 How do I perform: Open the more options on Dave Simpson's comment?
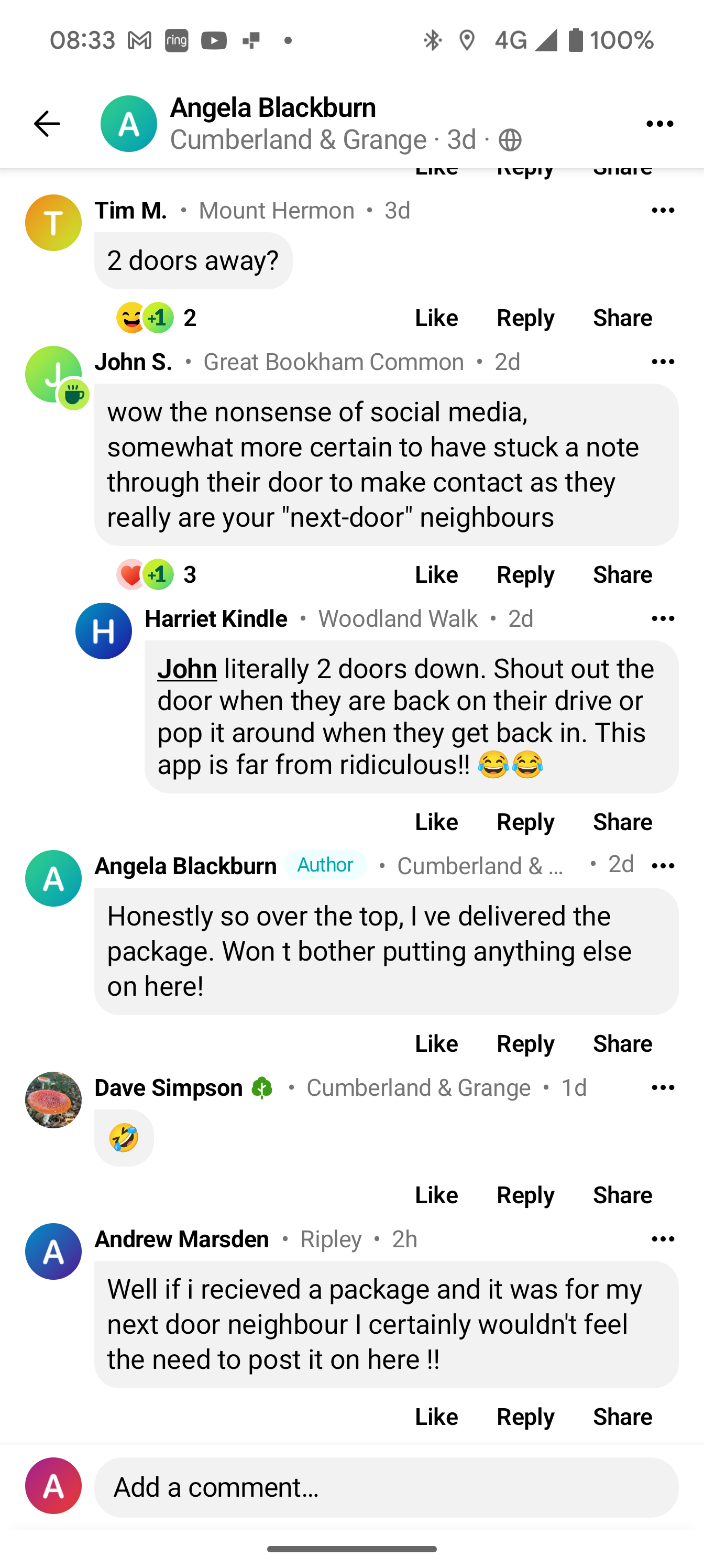[663, 1088]
